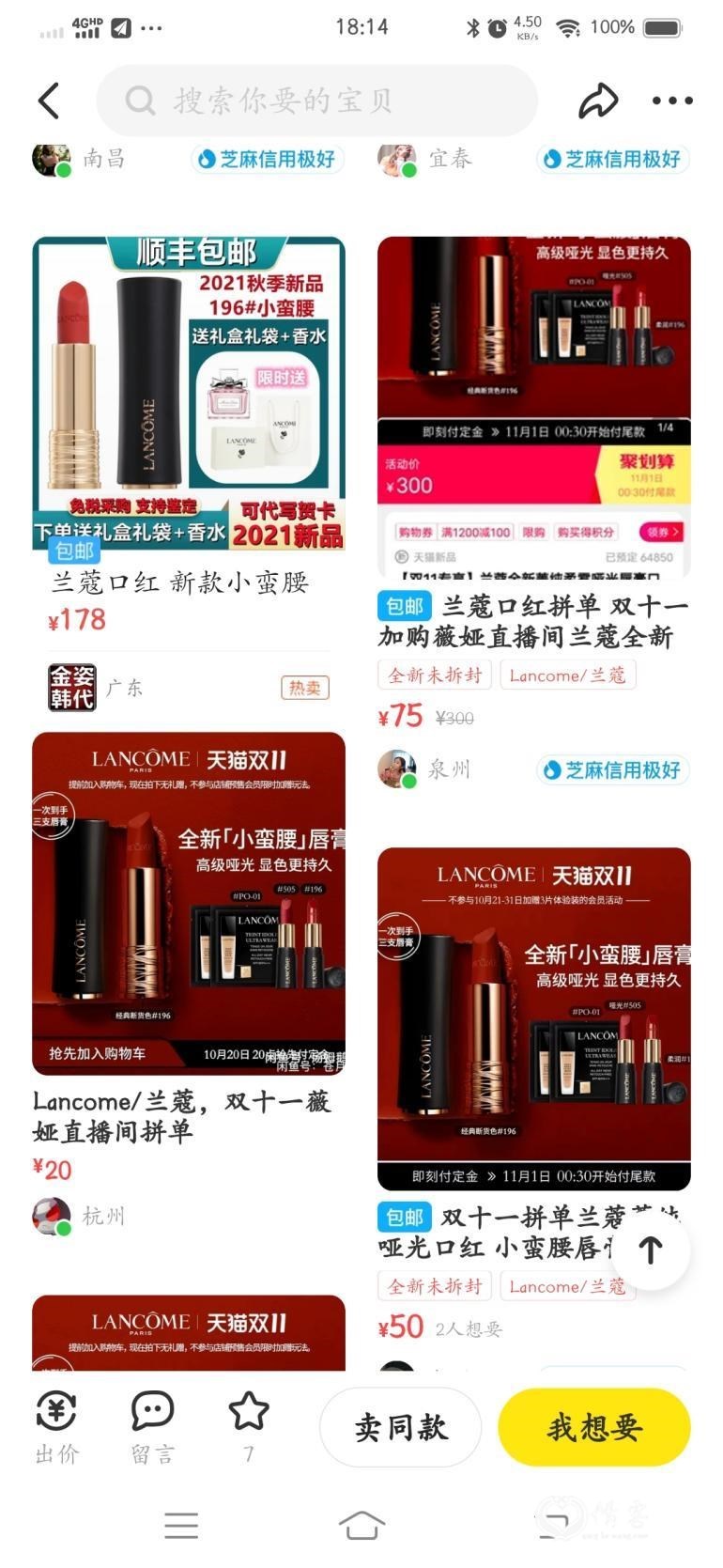The image size is (723, 1568).
Task: Open the 兰蔻口红拼单 双十一 ¥75 listing
Action: point(533,406)
